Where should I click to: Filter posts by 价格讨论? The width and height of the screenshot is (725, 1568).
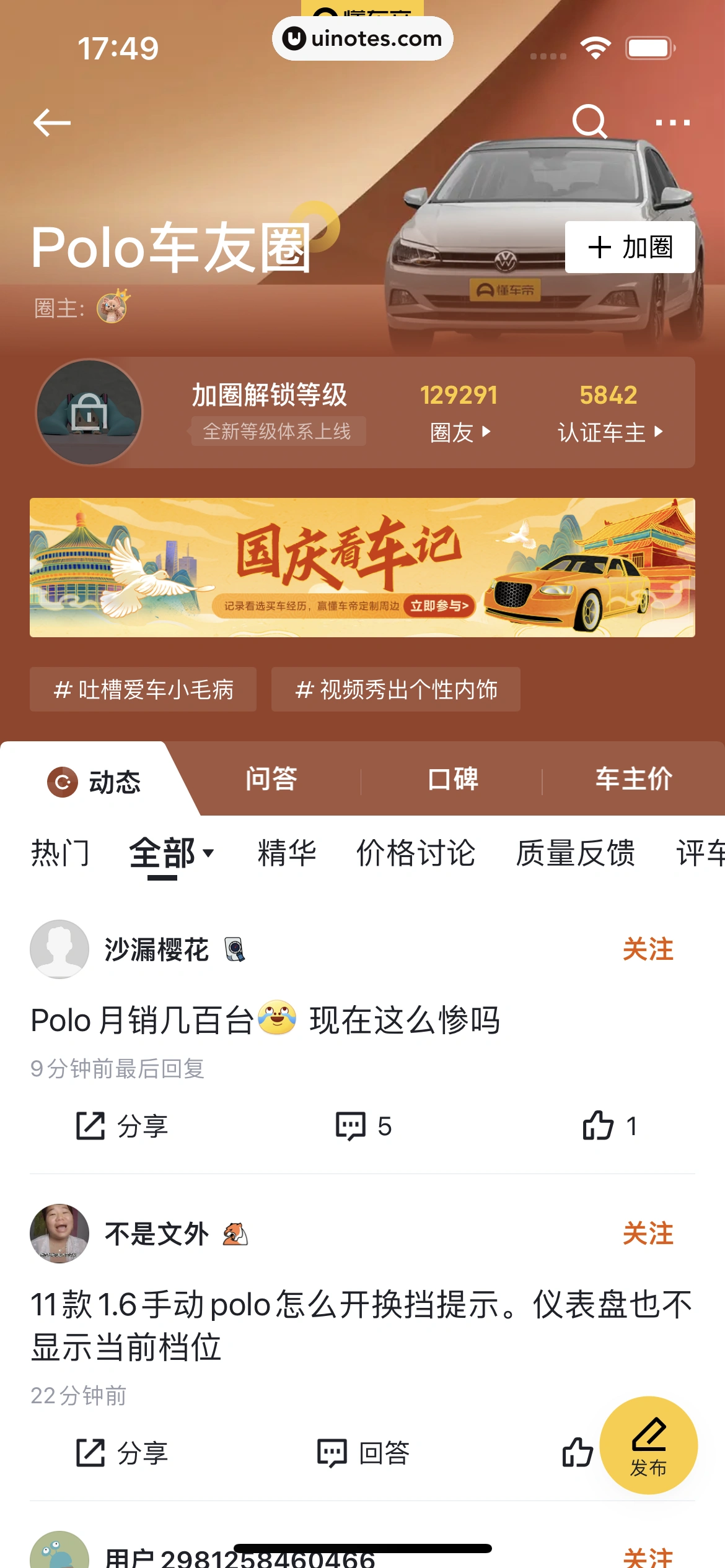416,853
